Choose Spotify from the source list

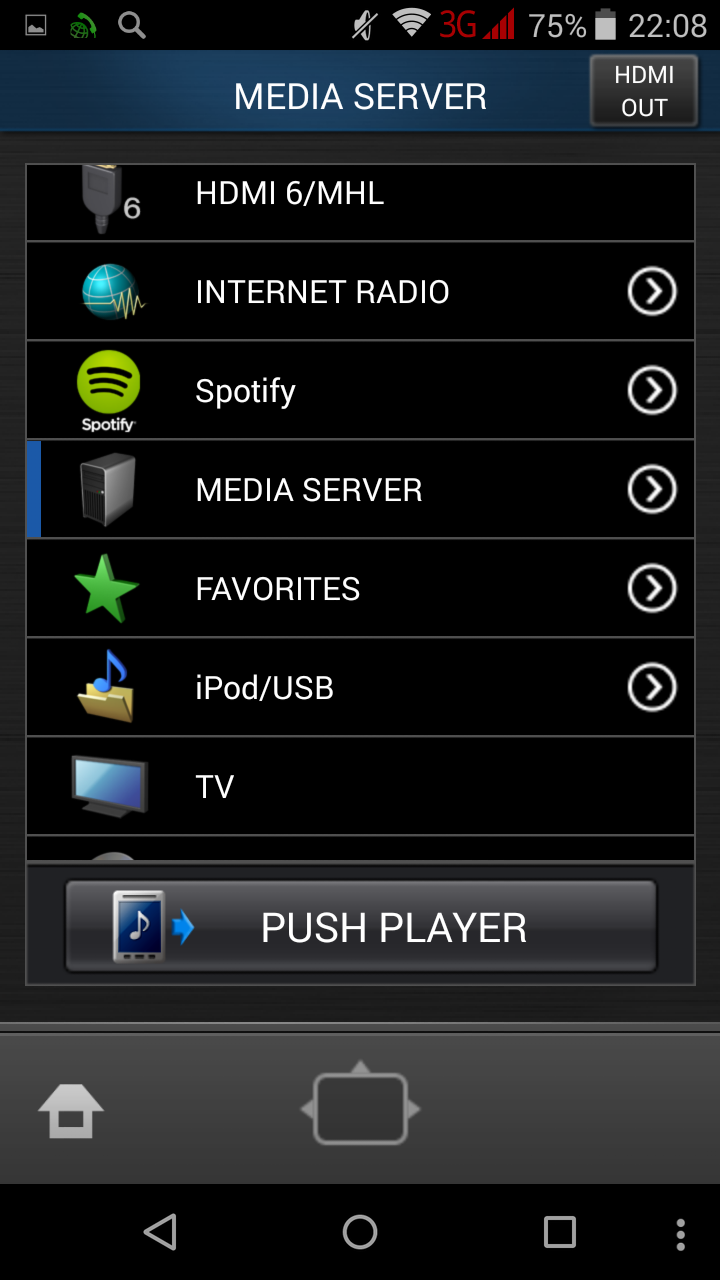tap(360, 390)
